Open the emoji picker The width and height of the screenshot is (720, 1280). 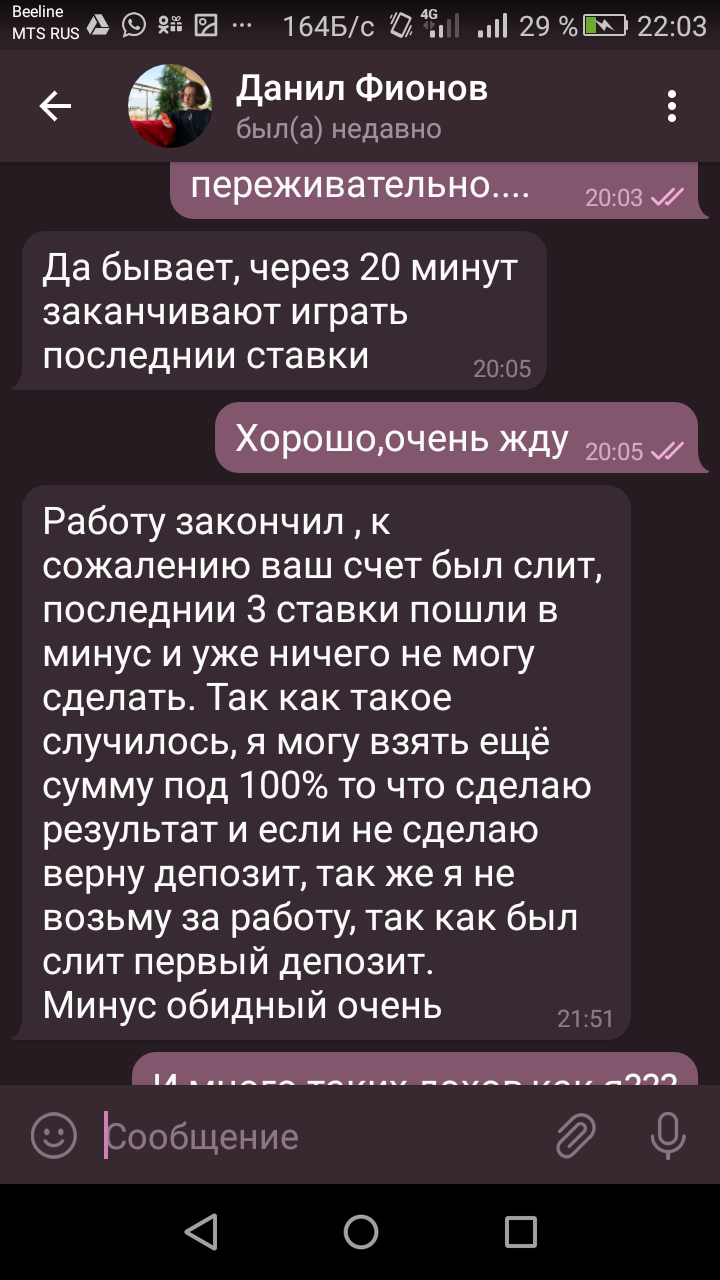click(54, 1136)
